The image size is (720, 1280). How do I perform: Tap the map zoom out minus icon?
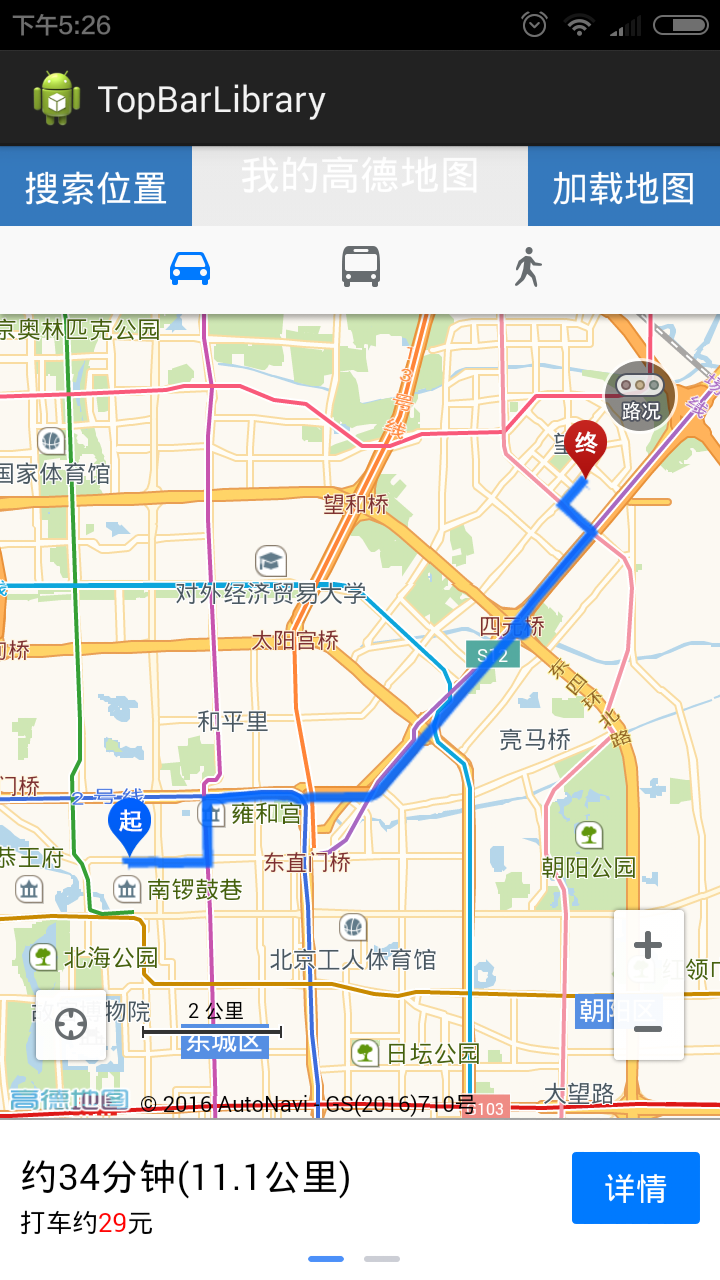(647, 1027)
